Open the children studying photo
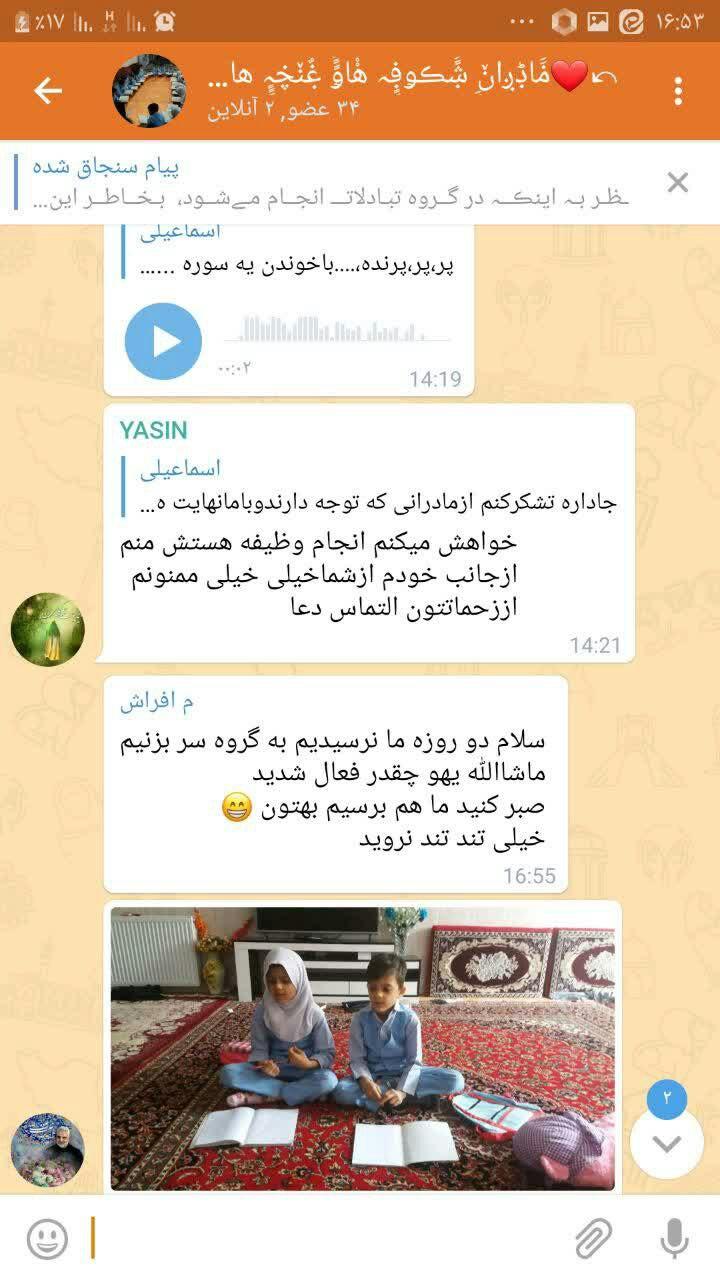The width and height of the screenshot is (720, 1280). tap(362, 1048)
